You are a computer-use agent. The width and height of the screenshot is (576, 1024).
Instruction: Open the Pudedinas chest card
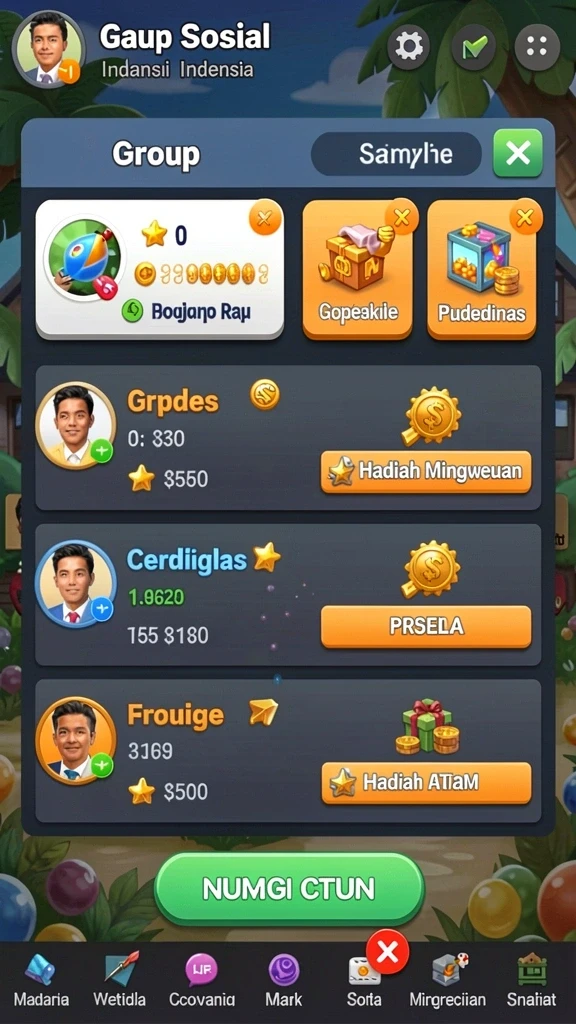click(x=482, y=269)
